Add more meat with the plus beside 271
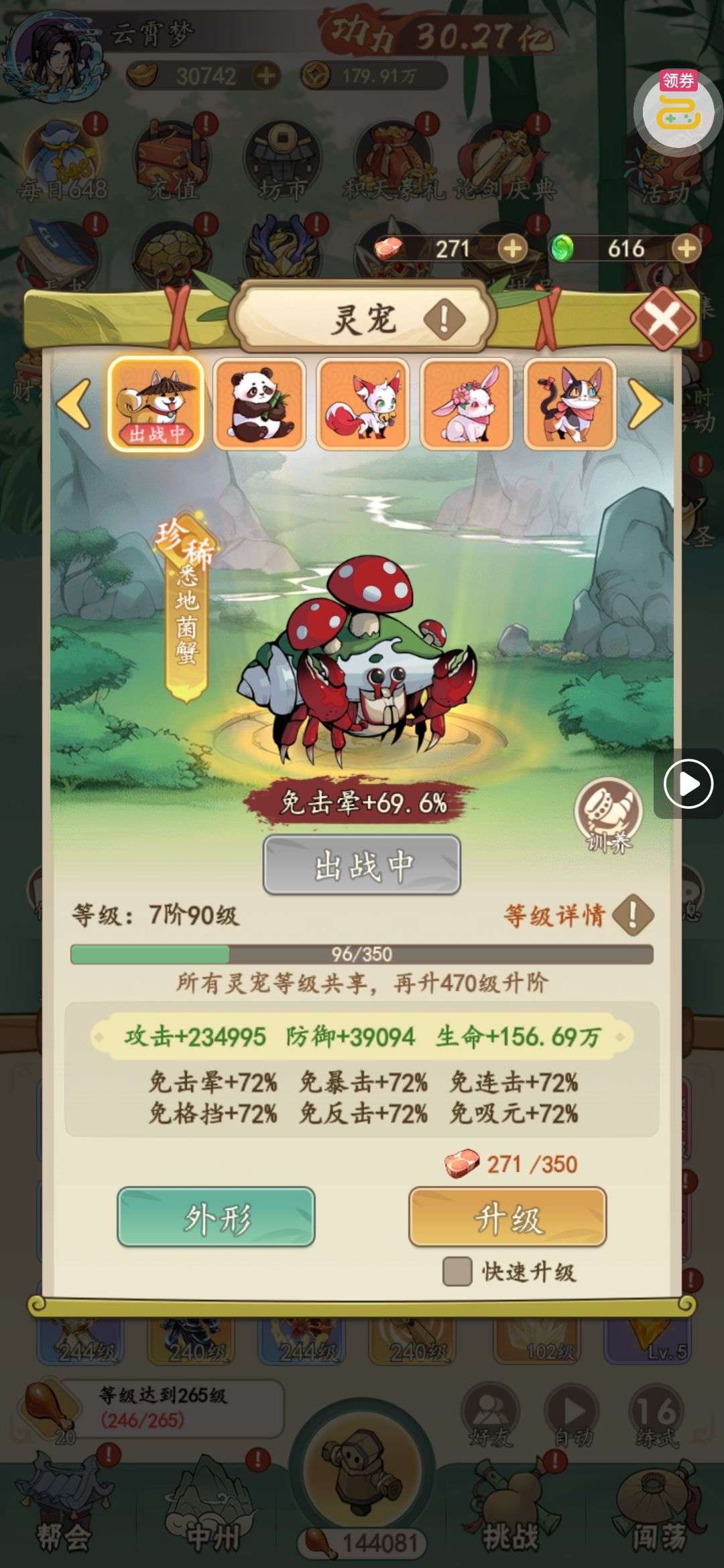Viewport: 724px width, 1568px height. (512, 249)
